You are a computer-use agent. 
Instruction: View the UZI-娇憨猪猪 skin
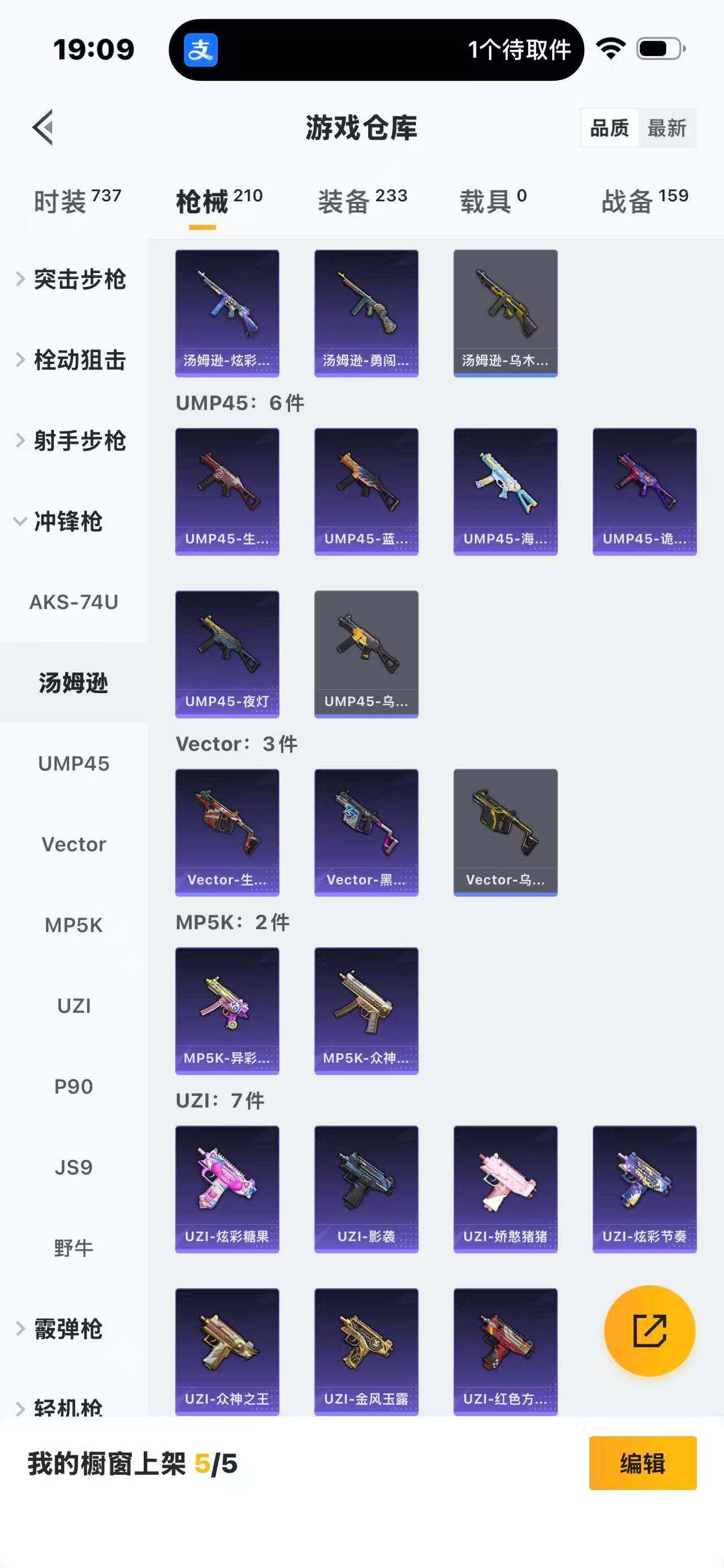coord(506,1189)
